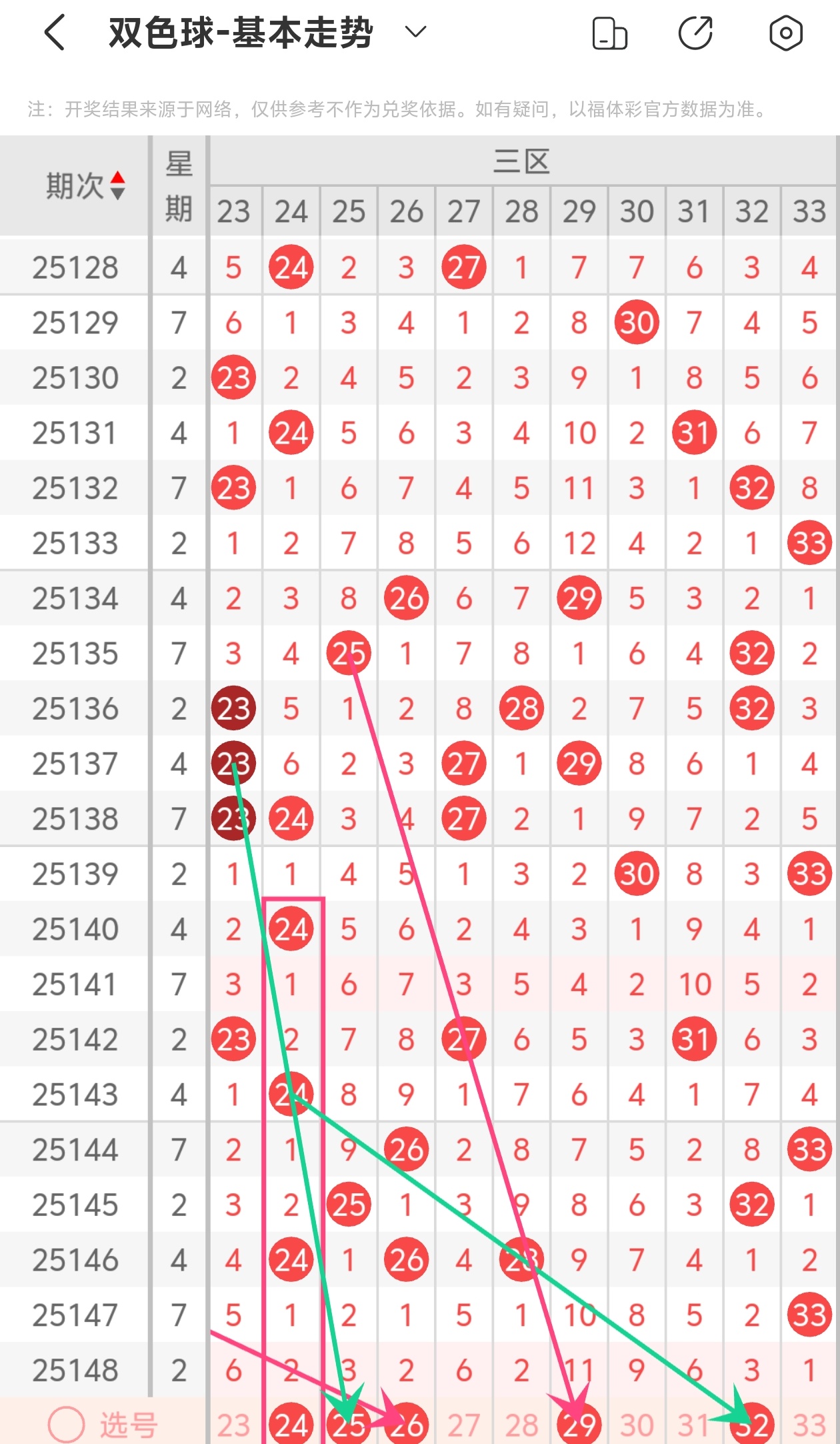Select number 30 in the 选号 row
Screen dimensions: 840x1444
click(x=637, y=1425)
